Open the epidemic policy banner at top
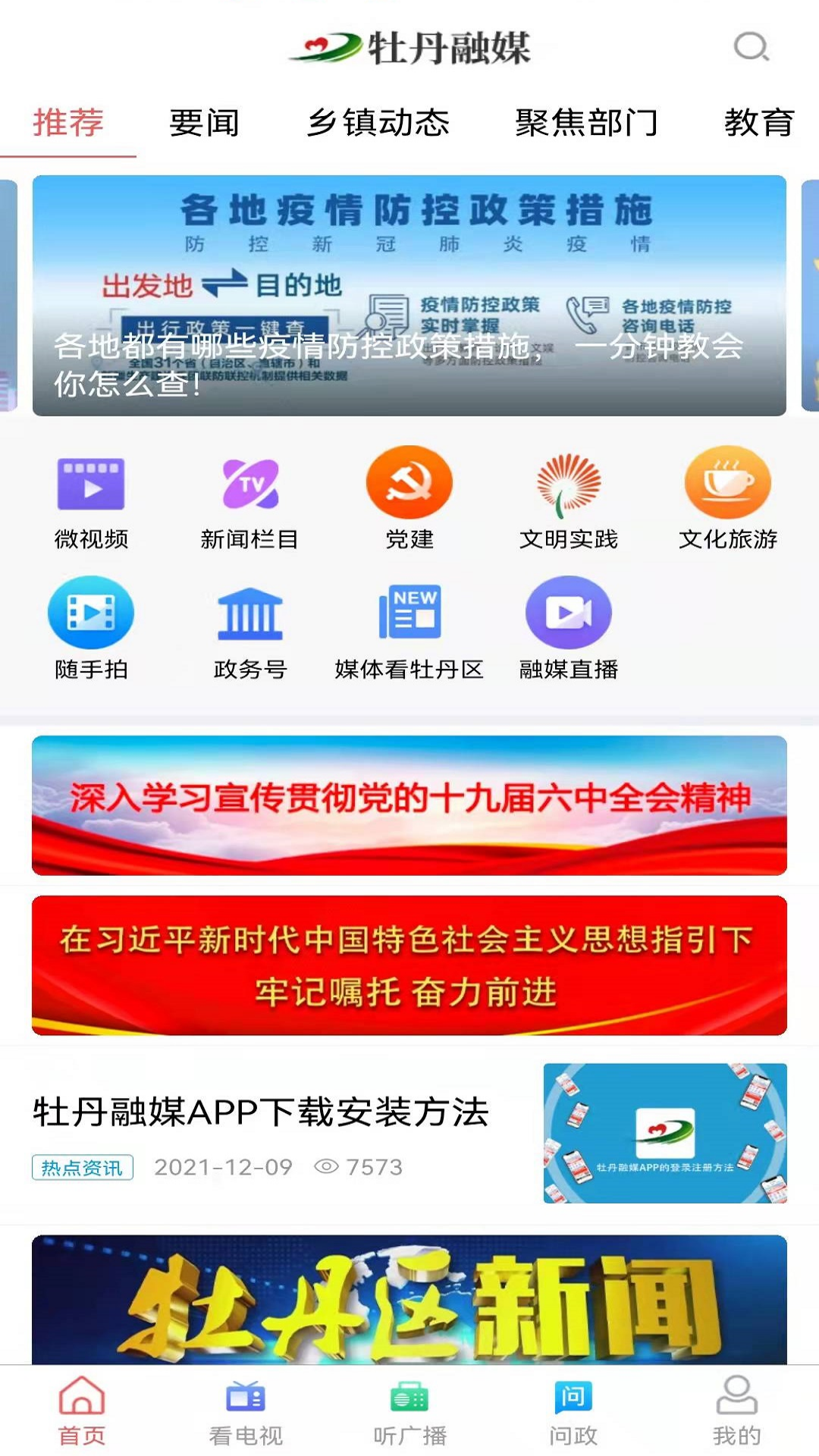Viewport: 819px width, 1456px height. pyautogui.click(x=409, y=296)
